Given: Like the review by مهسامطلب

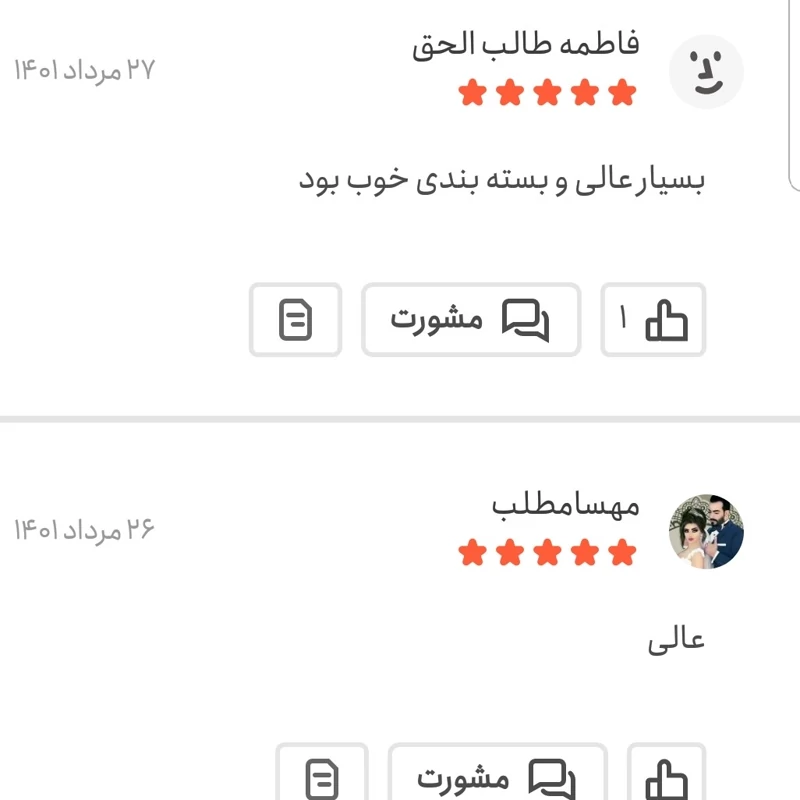Looking at the screenshot, I should [667, 775].
